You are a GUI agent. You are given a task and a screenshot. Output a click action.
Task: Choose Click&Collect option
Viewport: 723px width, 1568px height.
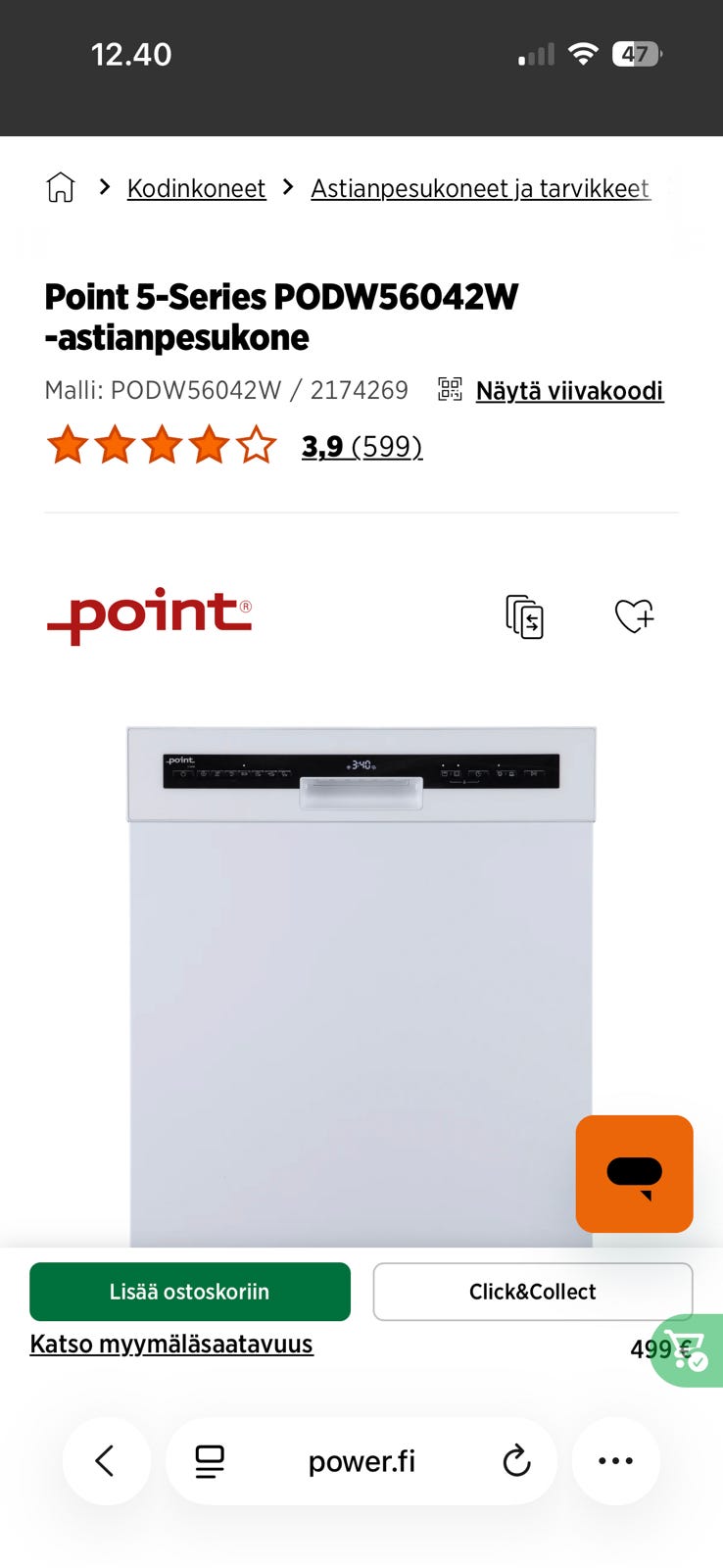click(x=533, y=1292)
